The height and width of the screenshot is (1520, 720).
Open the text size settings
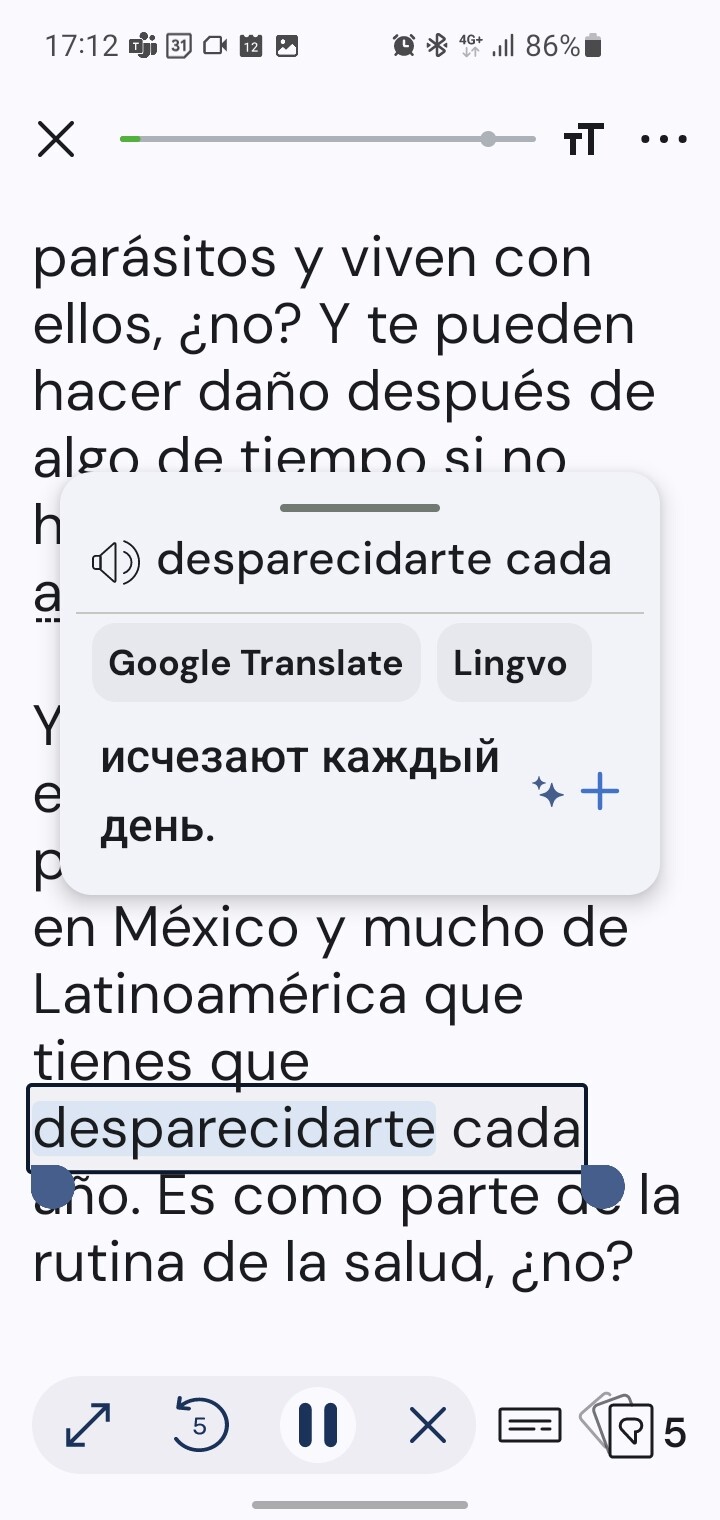click(585, 140)
